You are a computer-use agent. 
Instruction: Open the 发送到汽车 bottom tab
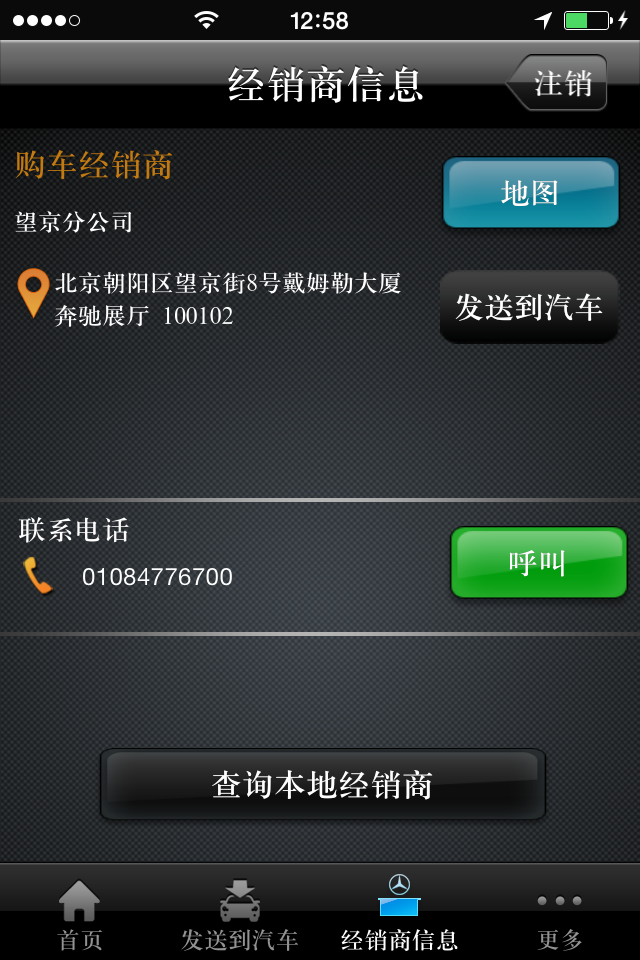pos(239,913)
